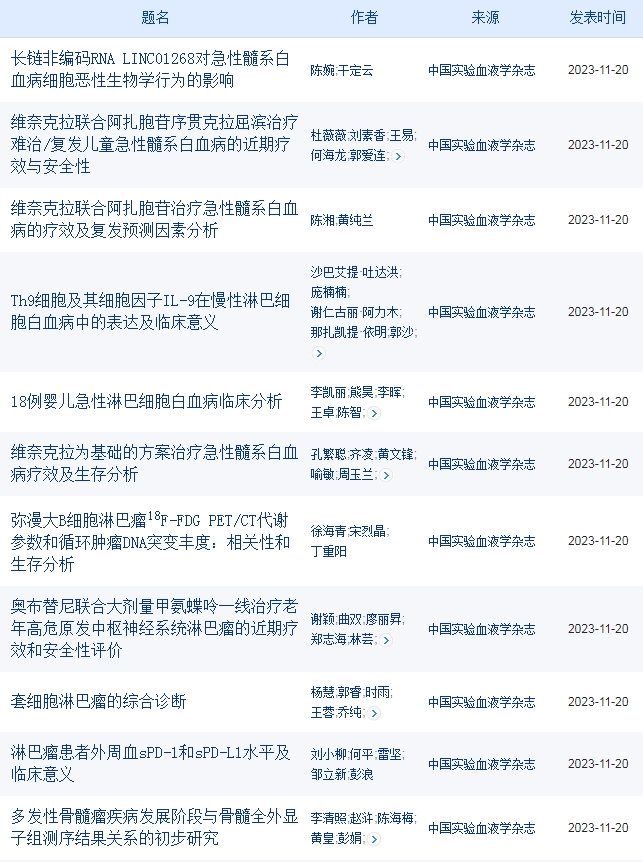The image size is (643, 862).
Task: Show more authors after 乔纯
Action: [x=374, y=713]
